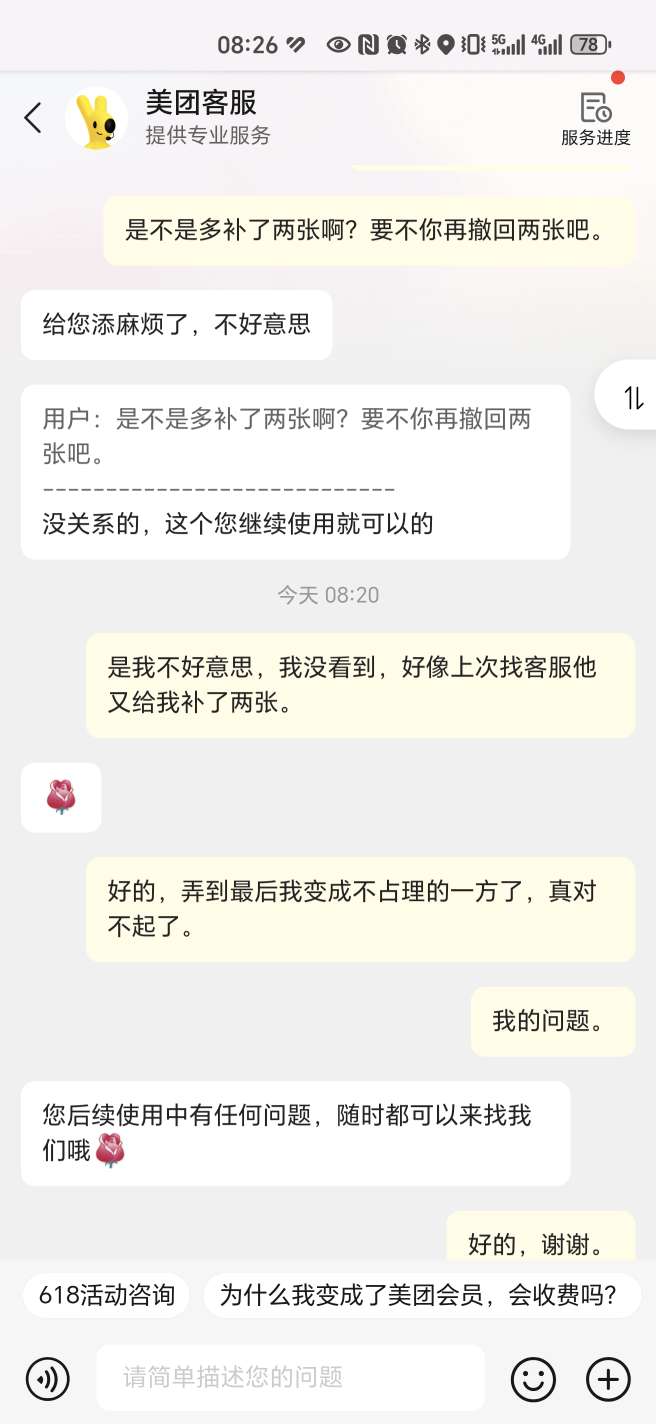Switch to voice input mode
This screenshot has width=656, height=1424.
coord(47,1379)
